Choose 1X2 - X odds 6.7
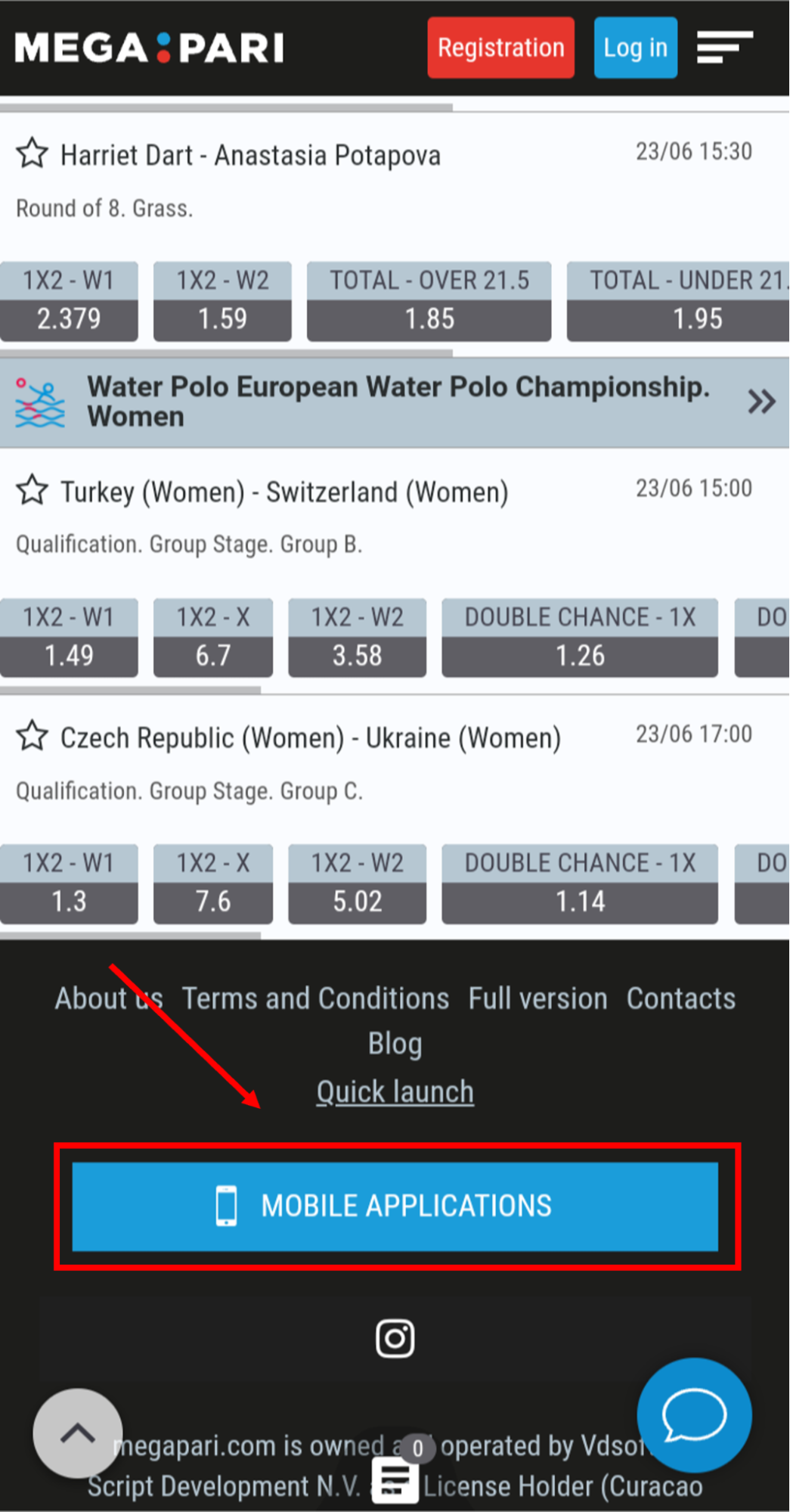The image size is (790, 1512). click(213, 638)
